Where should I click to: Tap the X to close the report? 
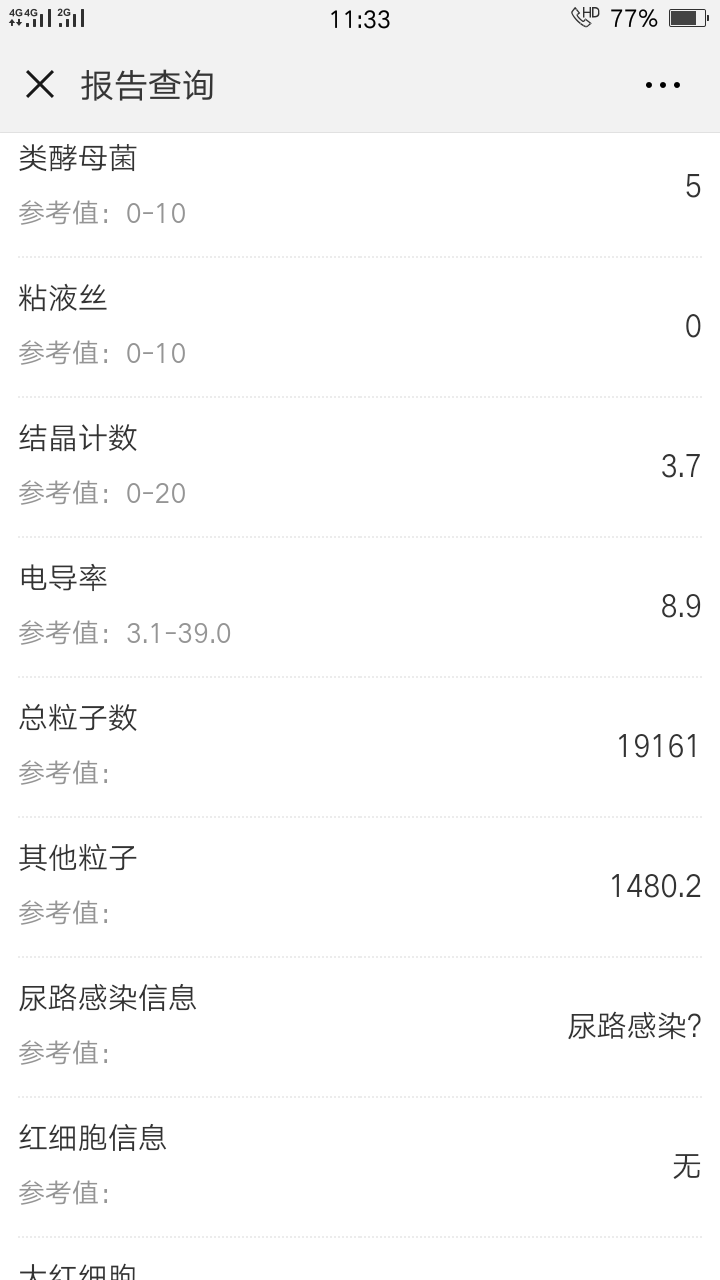point(39,85)
